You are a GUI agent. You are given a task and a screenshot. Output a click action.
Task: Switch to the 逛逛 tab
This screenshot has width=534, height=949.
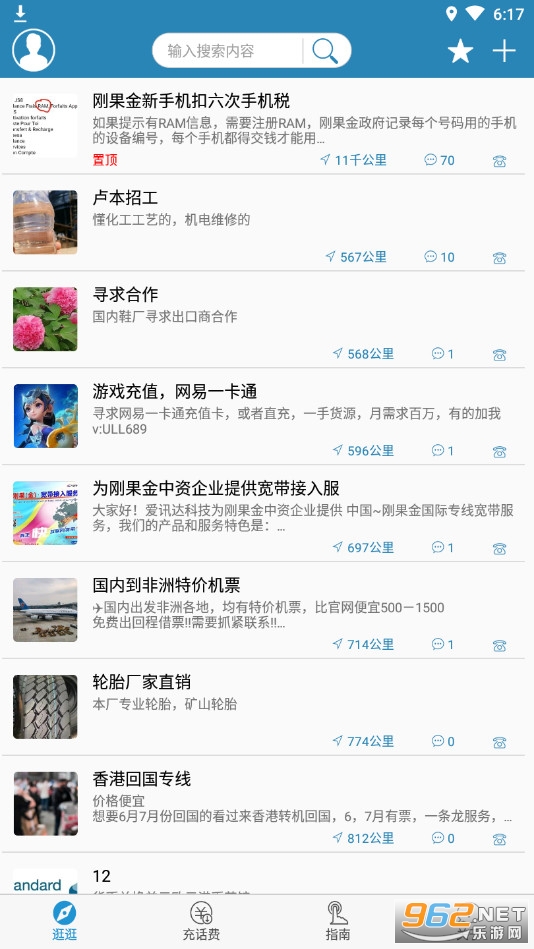pos(65,921)
